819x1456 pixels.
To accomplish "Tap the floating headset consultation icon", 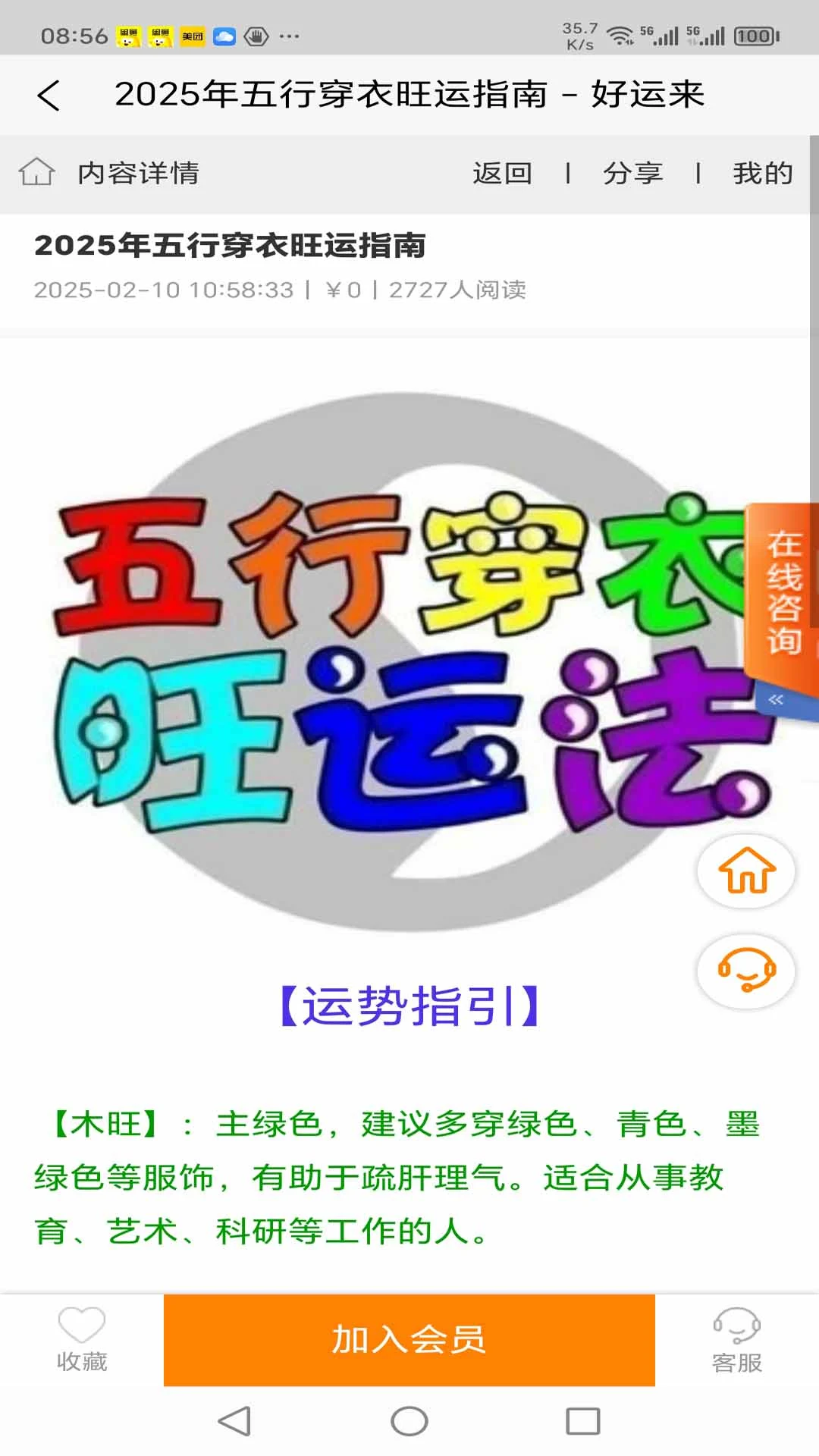I will point(746,973).
